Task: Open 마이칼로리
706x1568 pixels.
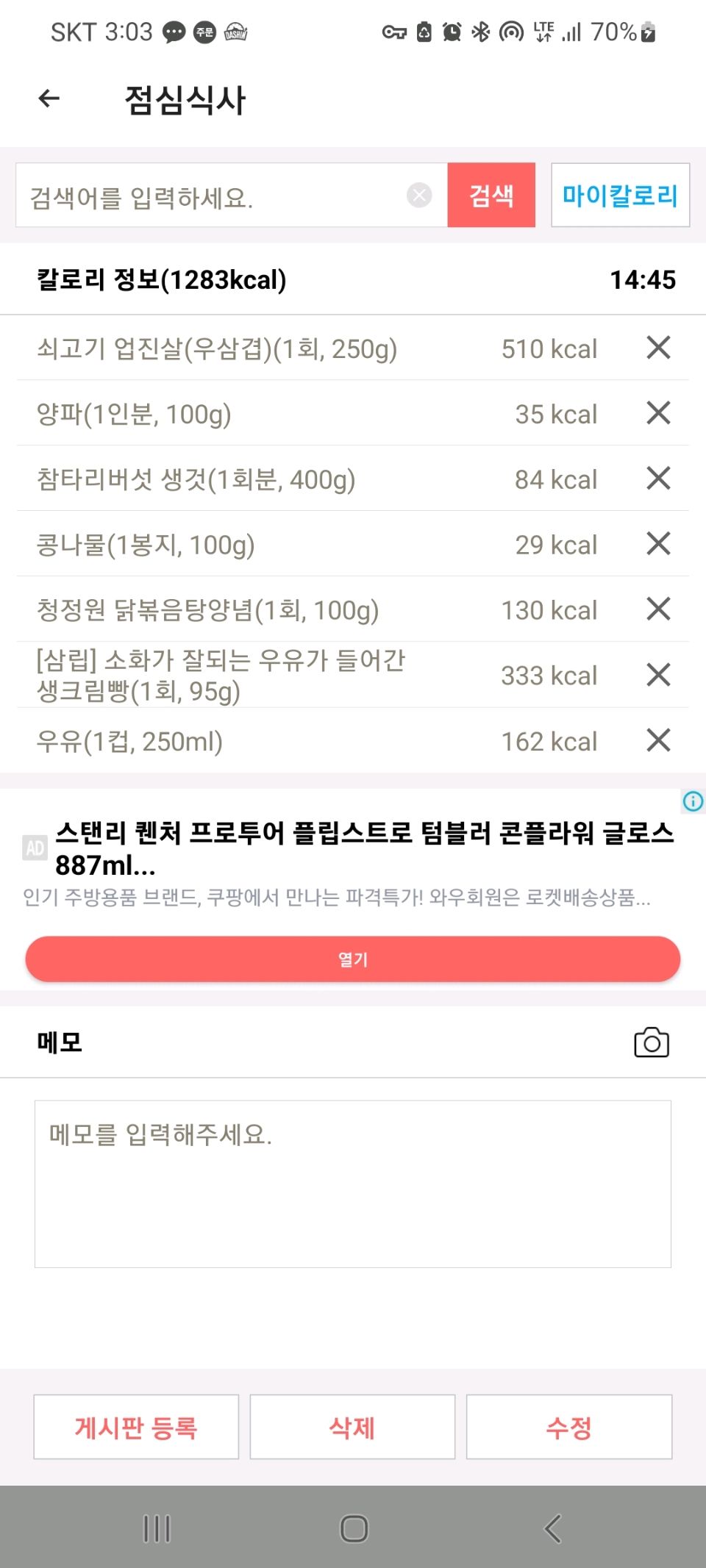Action: [x=620, y=196]
